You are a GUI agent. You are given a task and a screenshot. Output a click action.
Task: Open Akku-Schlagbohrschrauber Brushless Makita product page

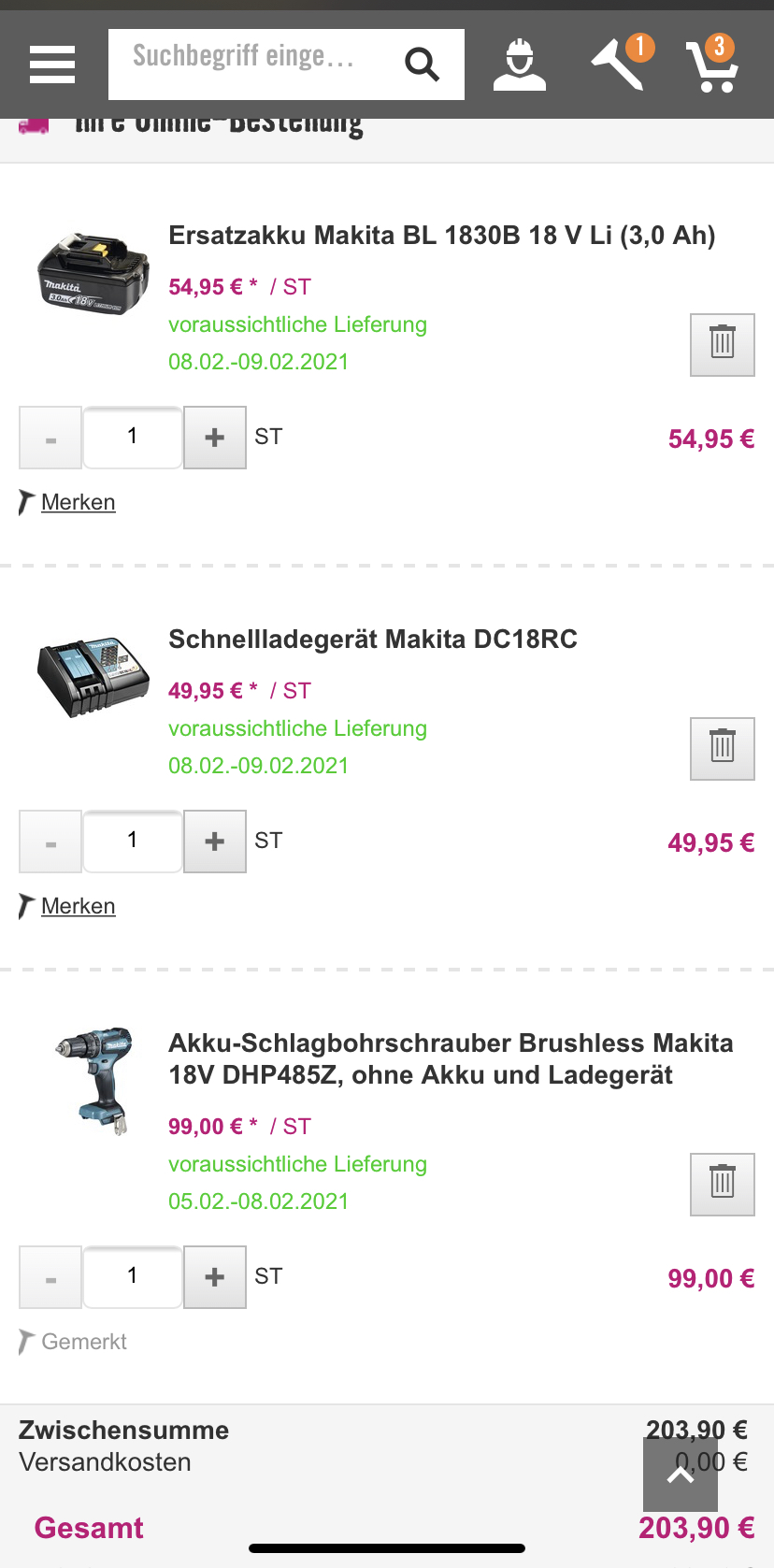[450, 1058]
